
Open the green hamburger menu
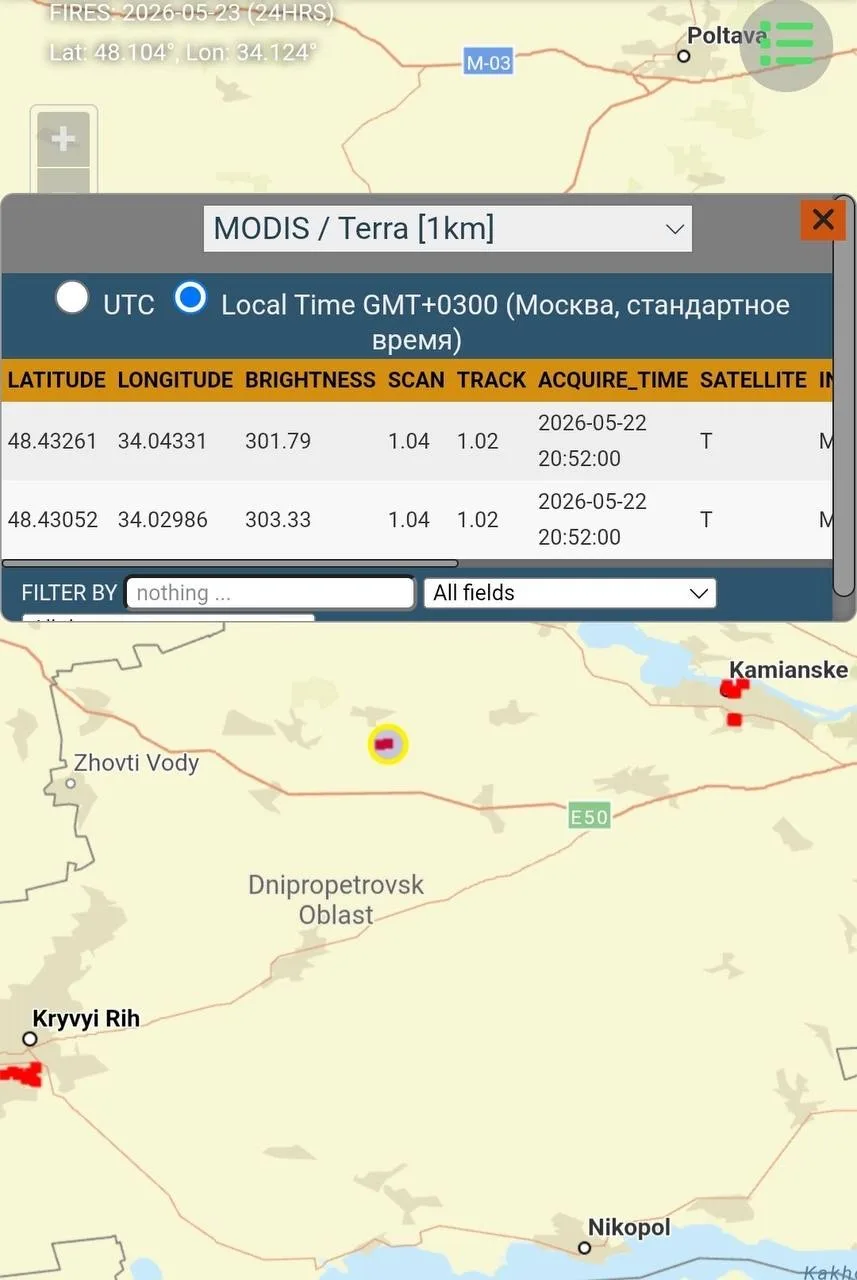coord(787,43)
